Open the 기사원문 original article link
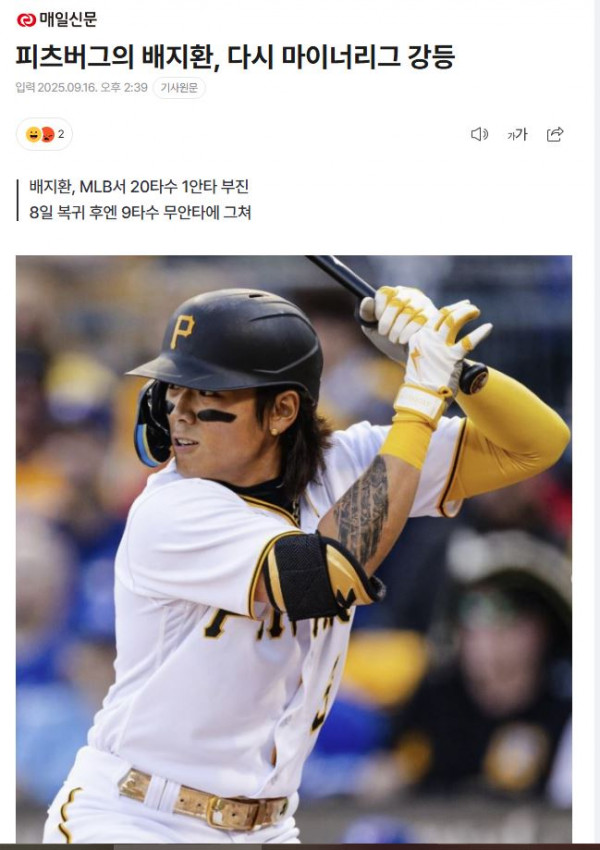 179,88
